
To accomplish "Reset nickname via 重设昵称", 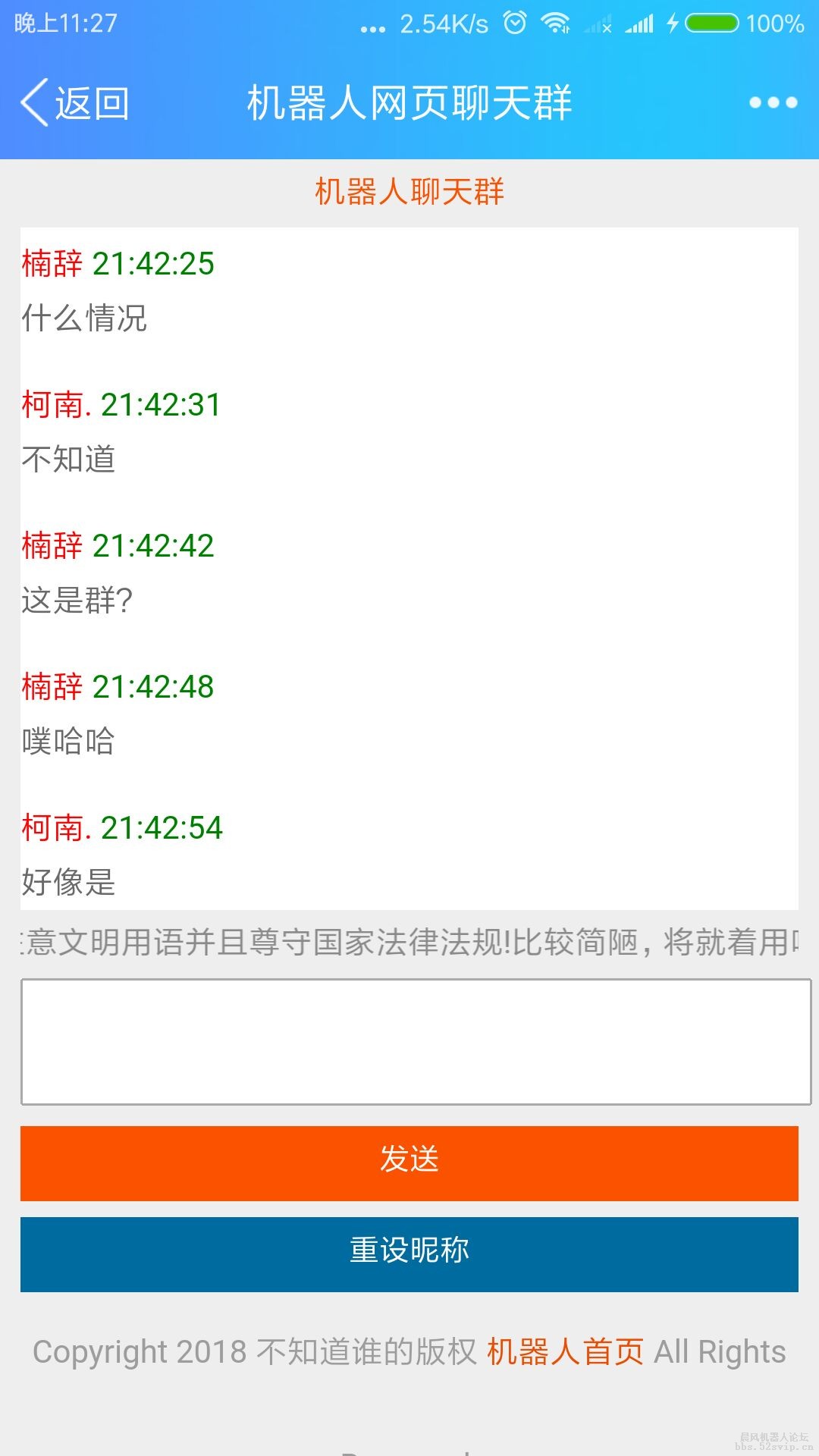I will (x=409, y=1254).
